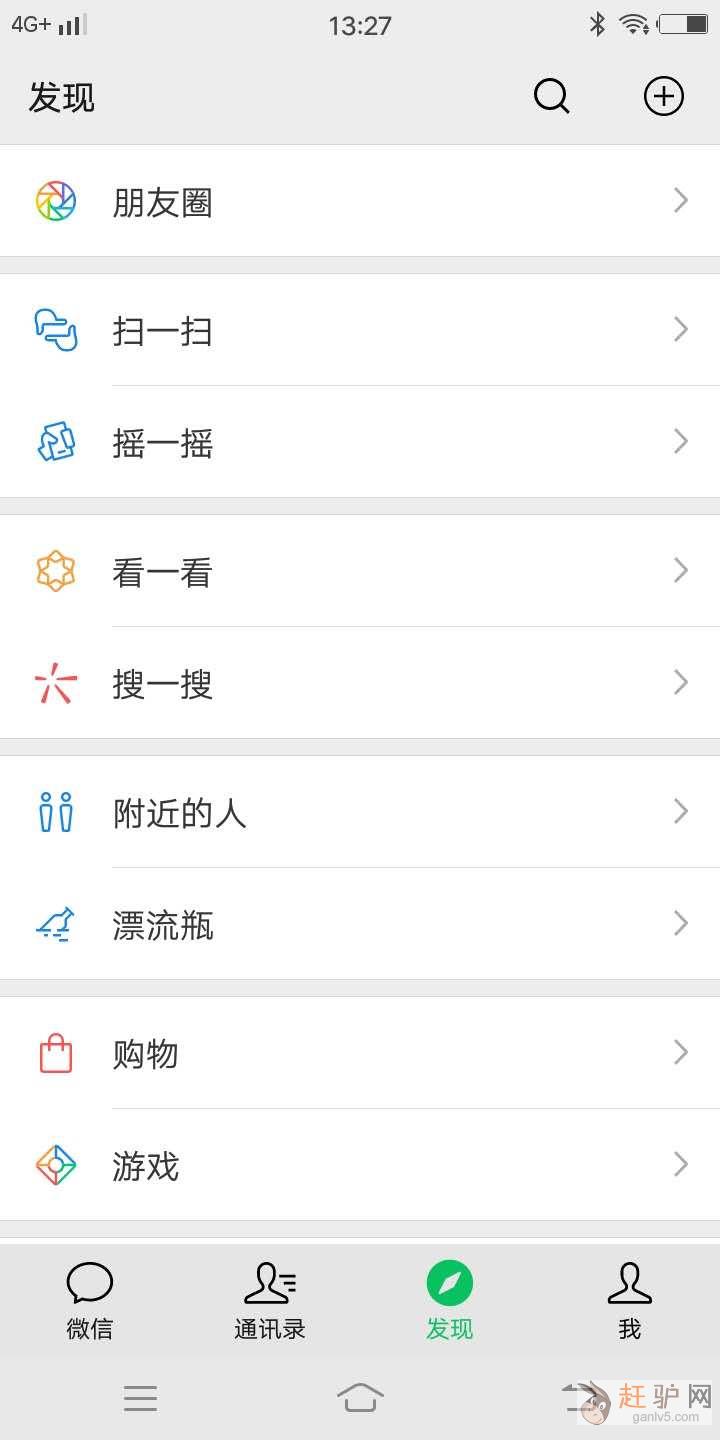Open 游戏 games
Image resolution: width=720 pixels, height=1440 pixels.
[360, 1165]
